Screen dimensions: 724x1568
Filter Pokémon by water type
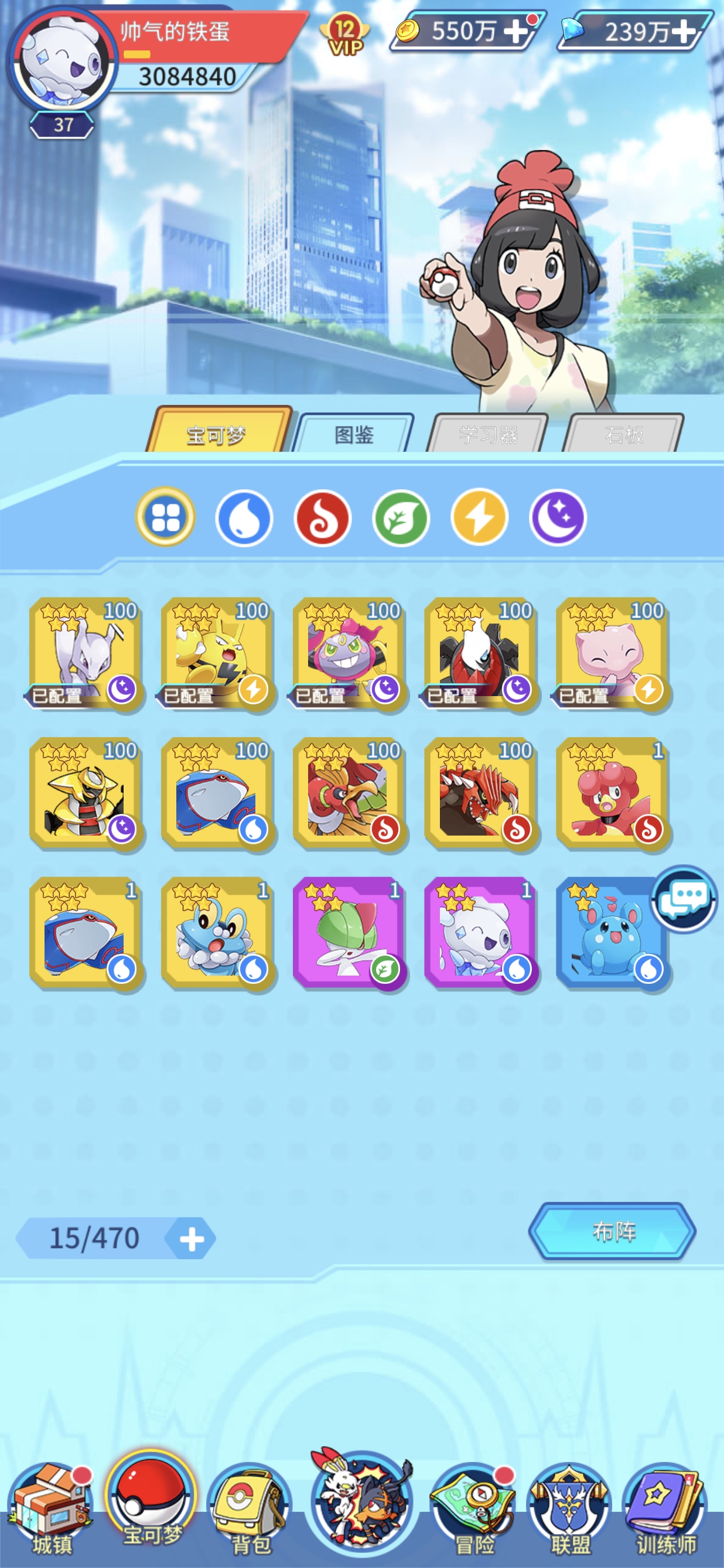244,518
